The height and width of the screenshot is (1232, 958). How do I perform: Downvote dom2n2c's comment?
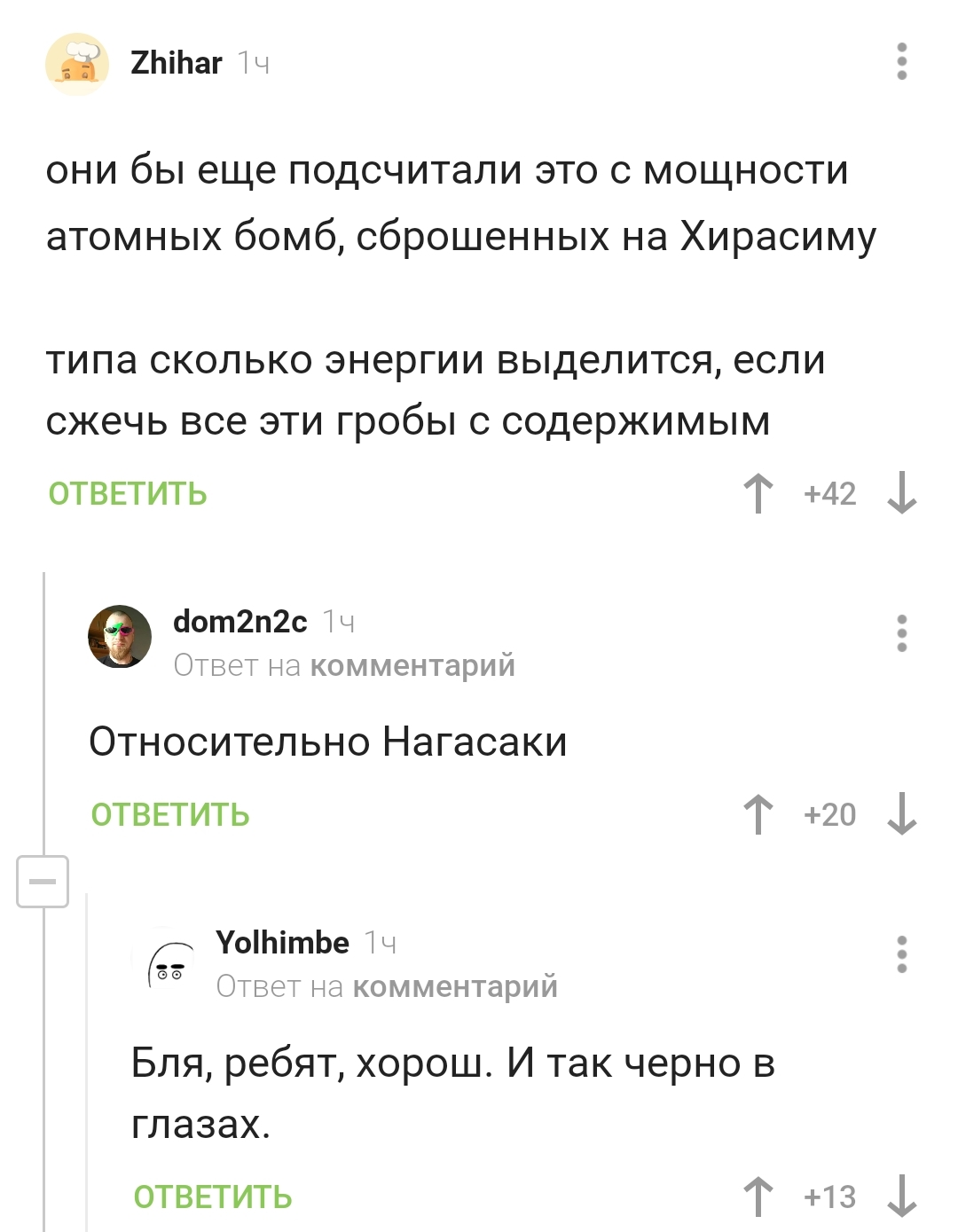pos(901,815)
